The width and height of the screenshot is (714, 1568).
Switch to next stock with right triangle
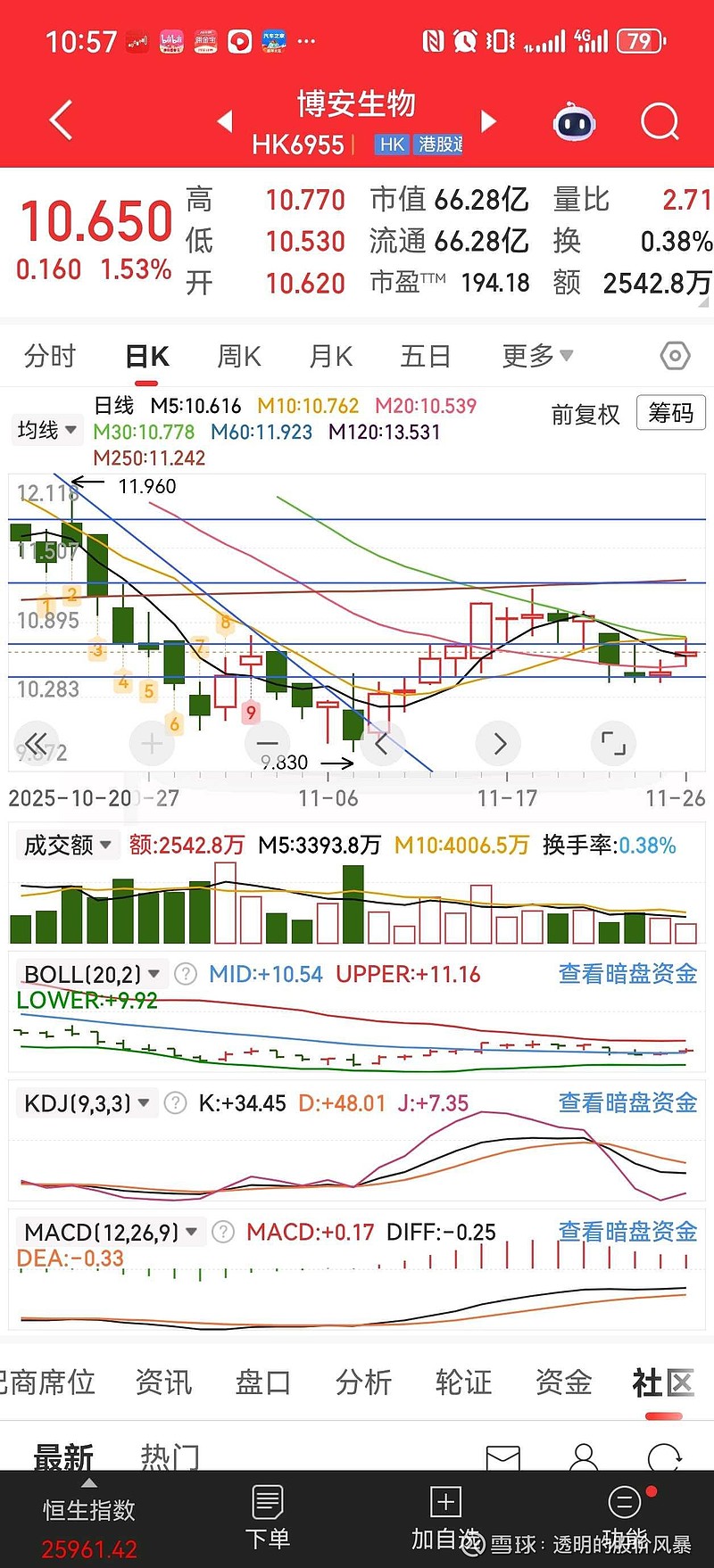point(488,120)
